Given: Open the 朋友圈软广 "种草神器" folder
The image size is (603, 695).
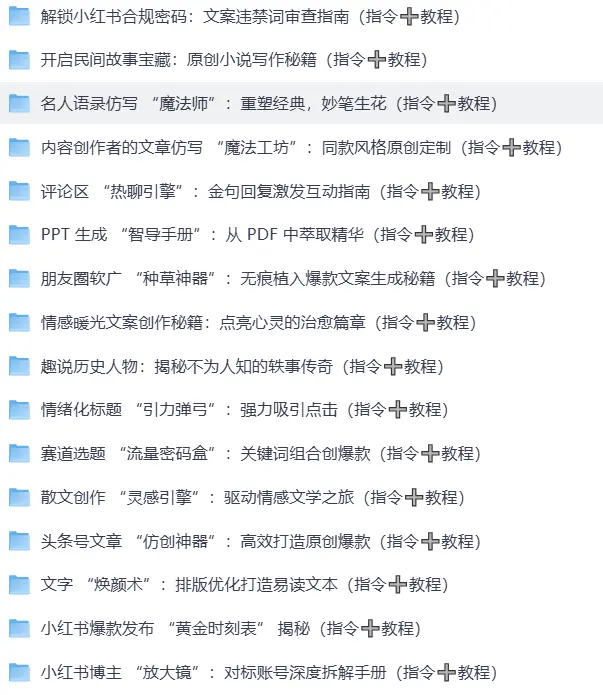Looking at the screenshot, I should click(293, 279).
